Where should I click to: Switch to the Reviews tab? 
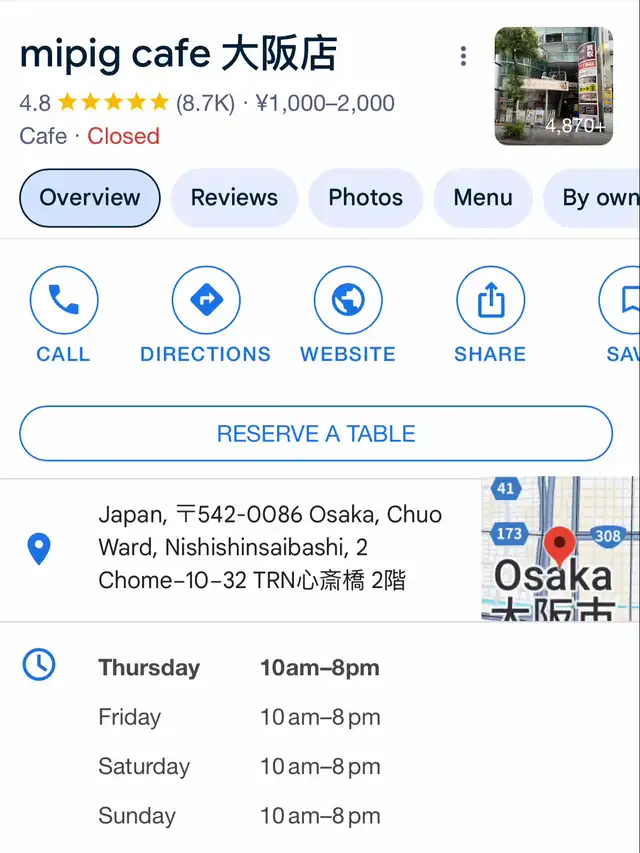pos(234,198)
